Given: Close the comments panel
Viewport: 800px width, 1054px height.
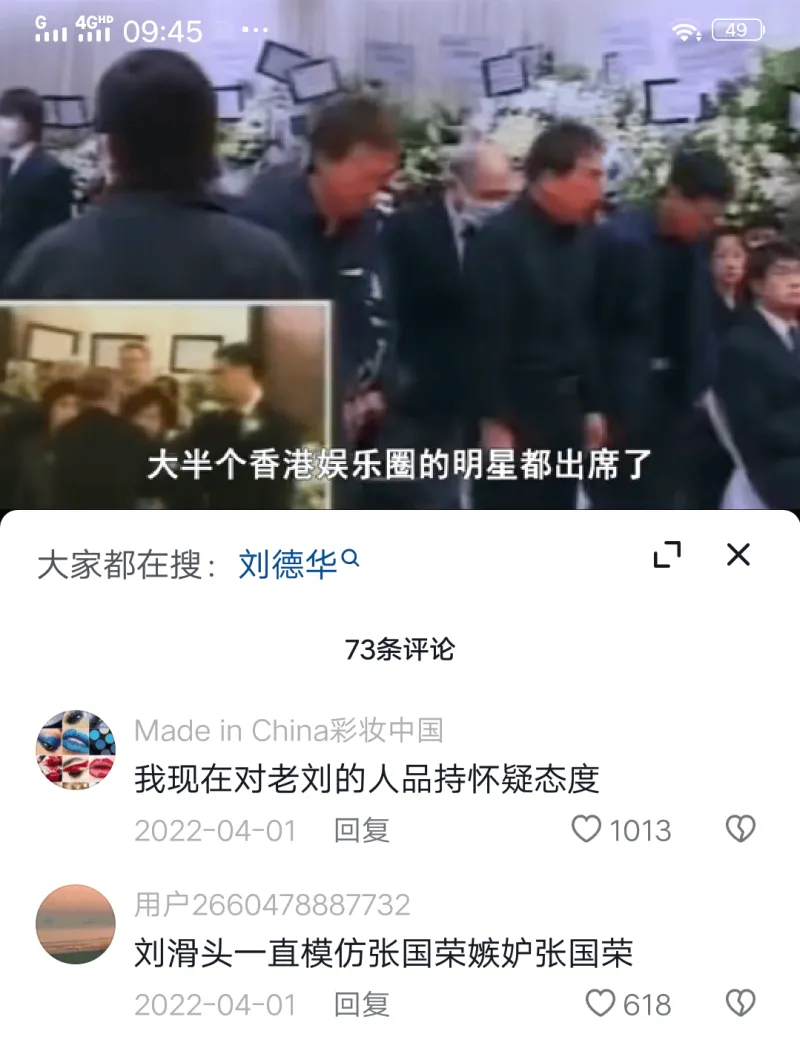Looking at the screenshot, I should [x=738, y=555].
